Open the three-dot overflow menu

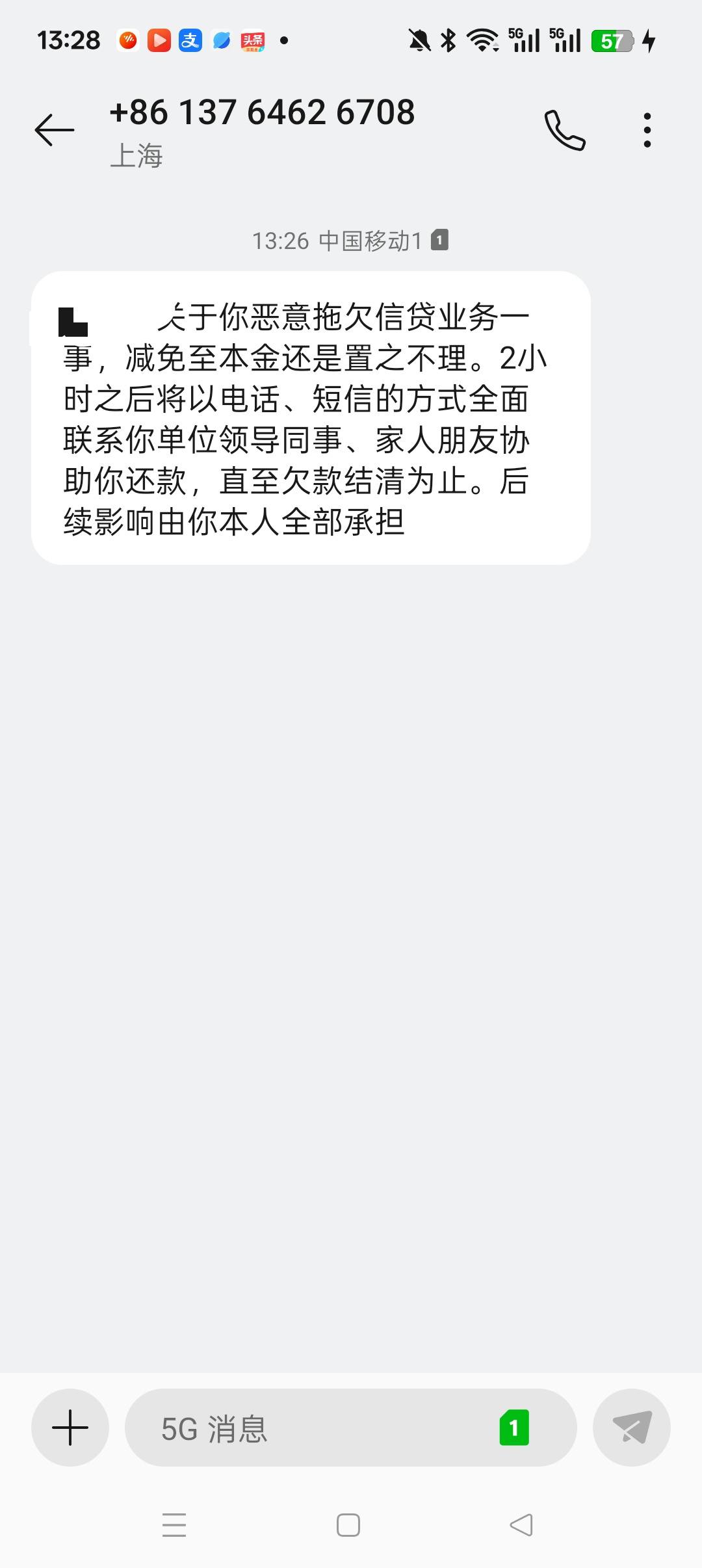coord(647,130)
